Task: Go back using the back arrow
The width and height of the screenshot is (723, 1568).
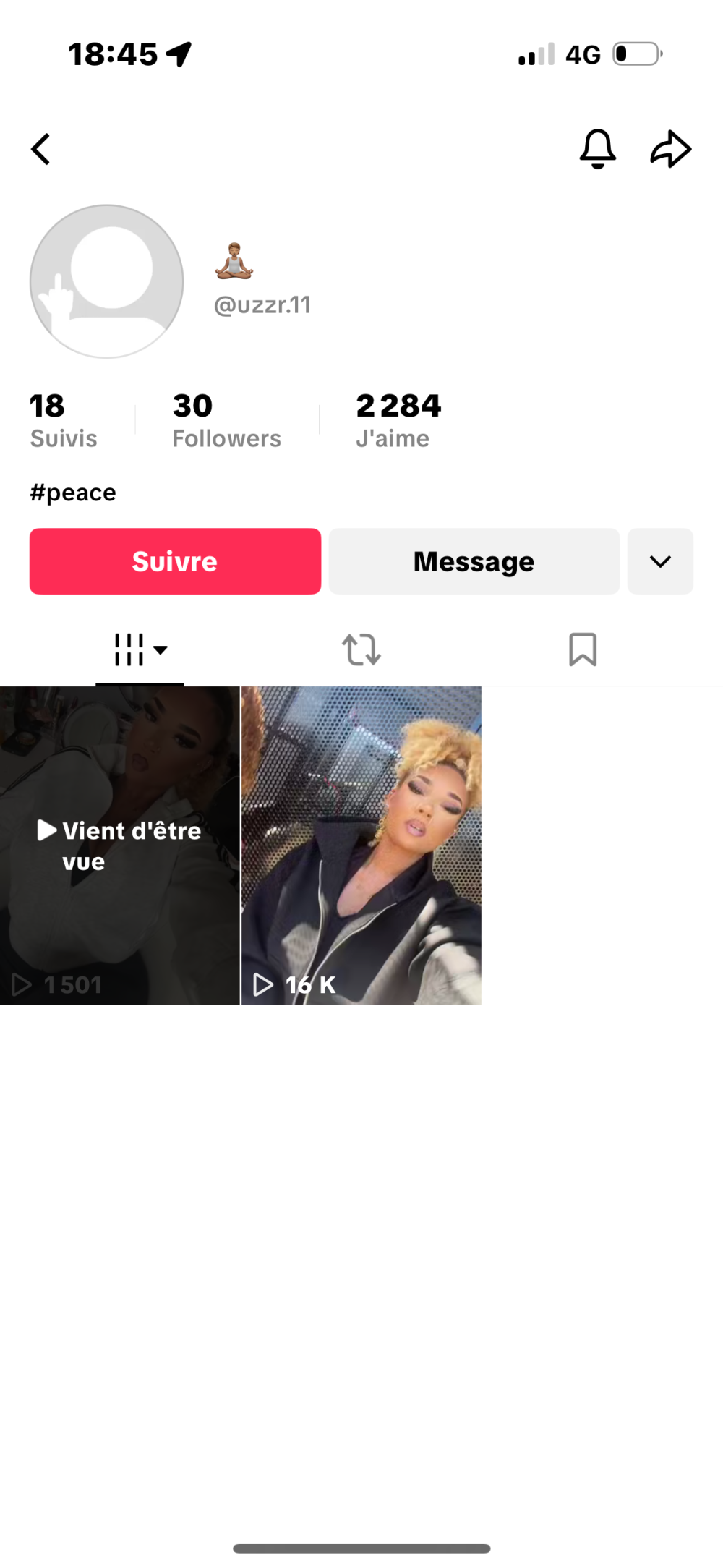Action: [x=41, y=150]
